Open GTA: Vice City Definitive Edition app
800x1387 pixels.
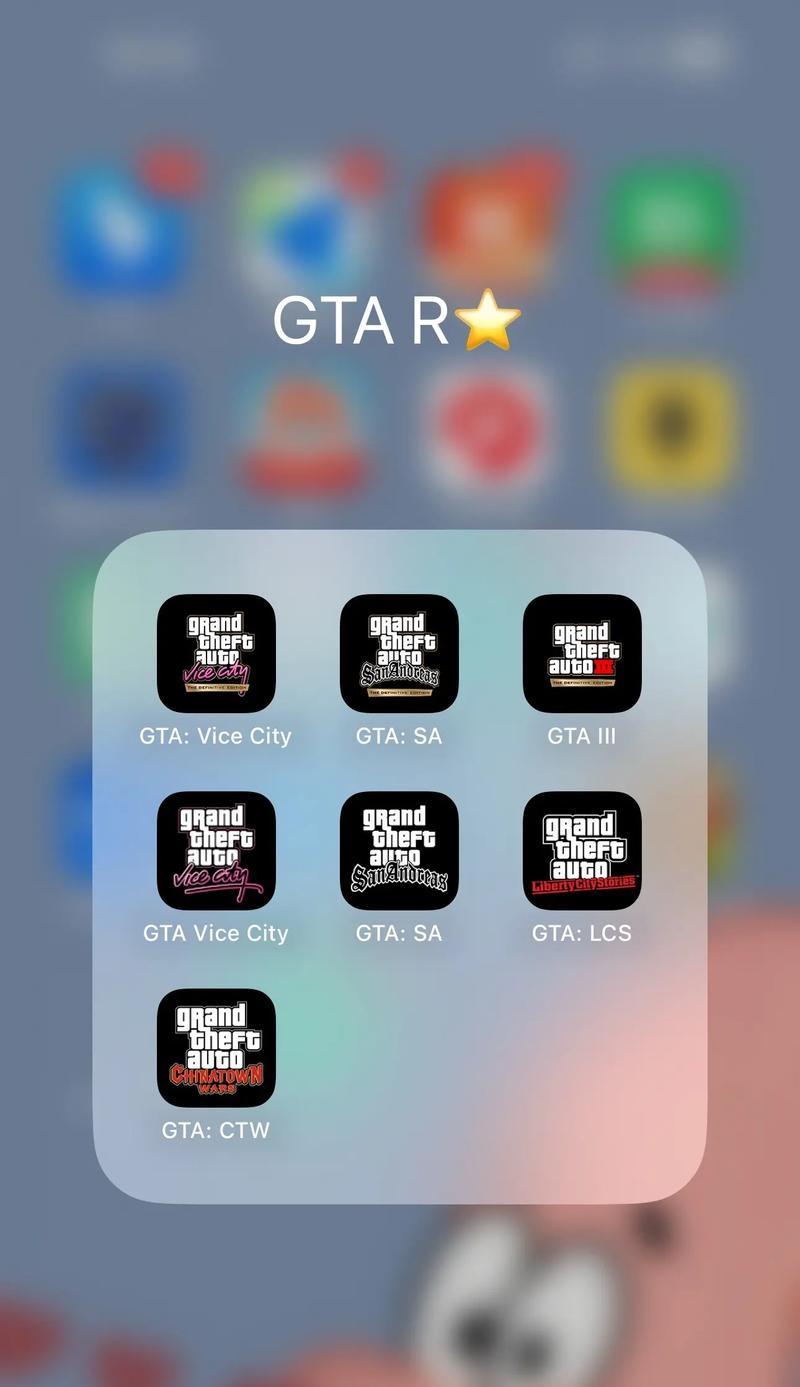[x=216, y=653]
